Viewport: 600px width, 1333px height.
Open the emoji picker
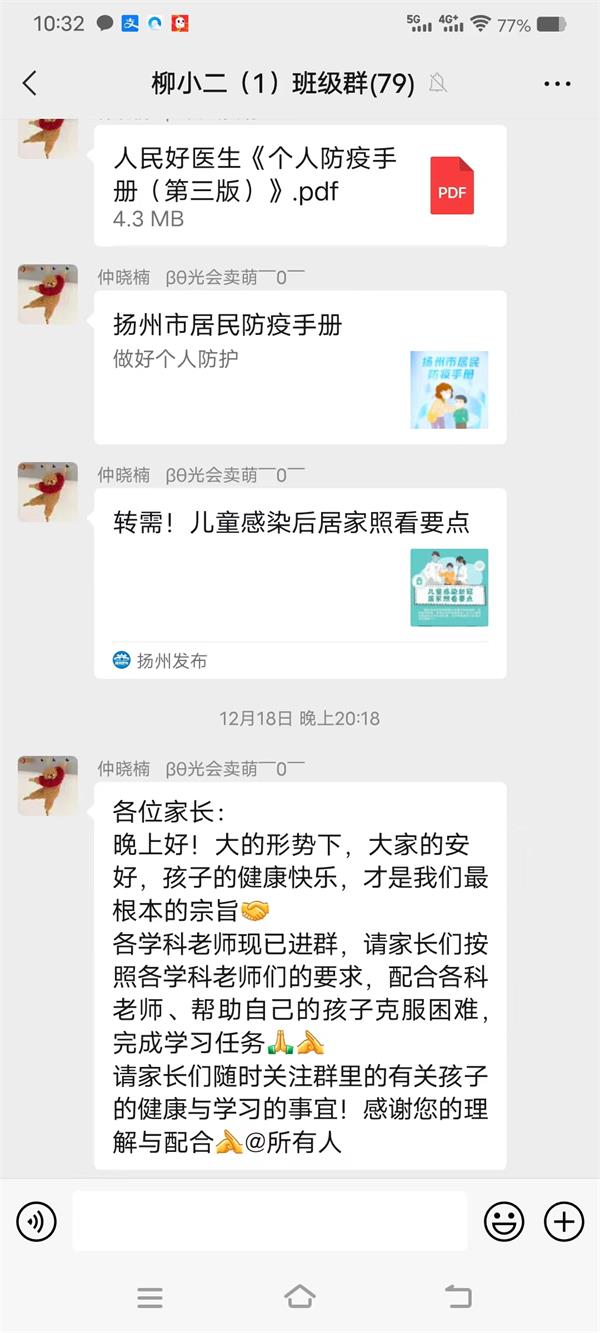504,1221
